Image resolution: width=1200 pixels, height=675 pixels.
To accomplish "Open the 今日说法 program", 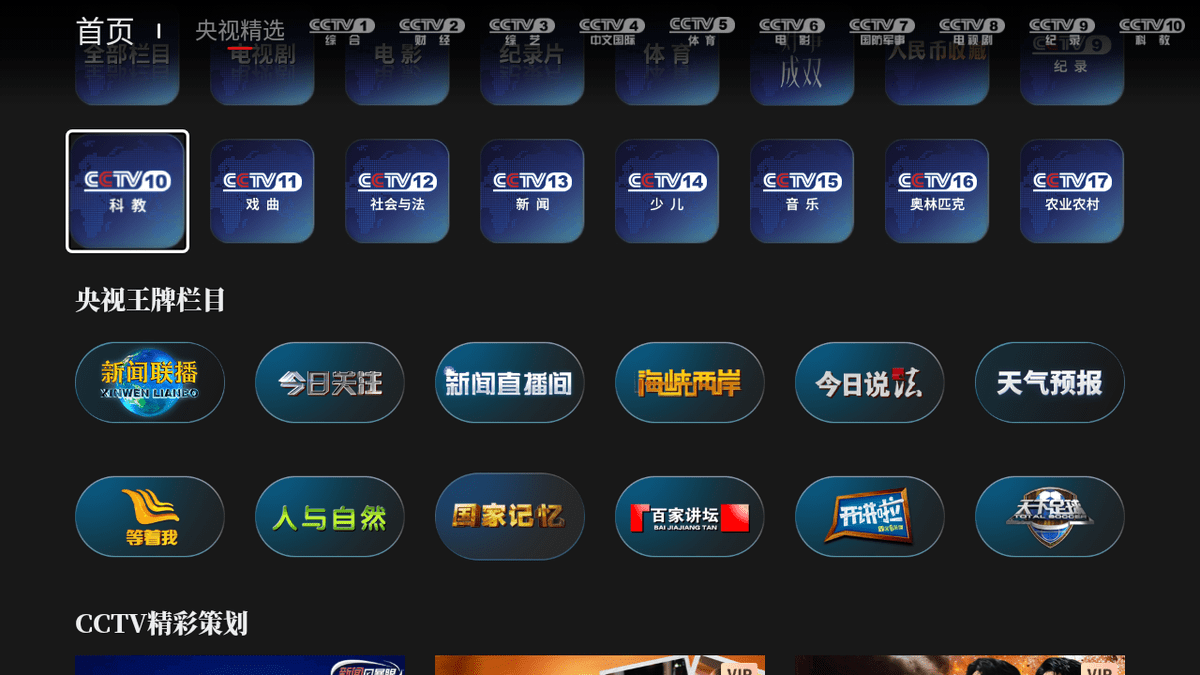I will point(870,382).
